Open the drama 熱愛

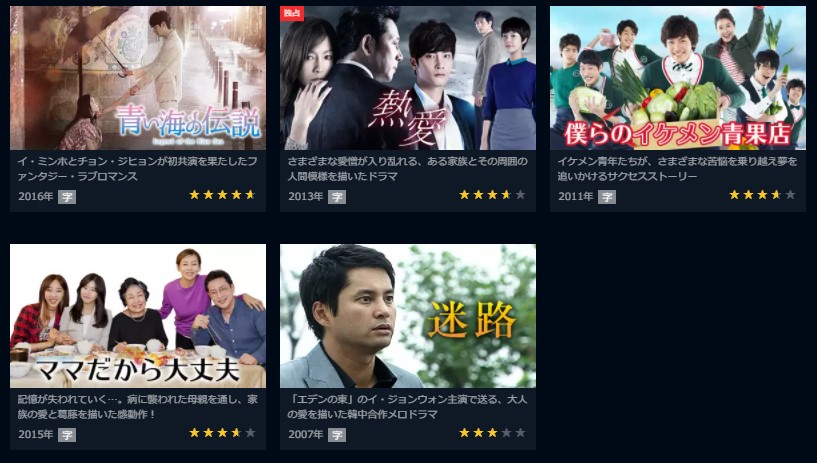[x=408, y=79]
